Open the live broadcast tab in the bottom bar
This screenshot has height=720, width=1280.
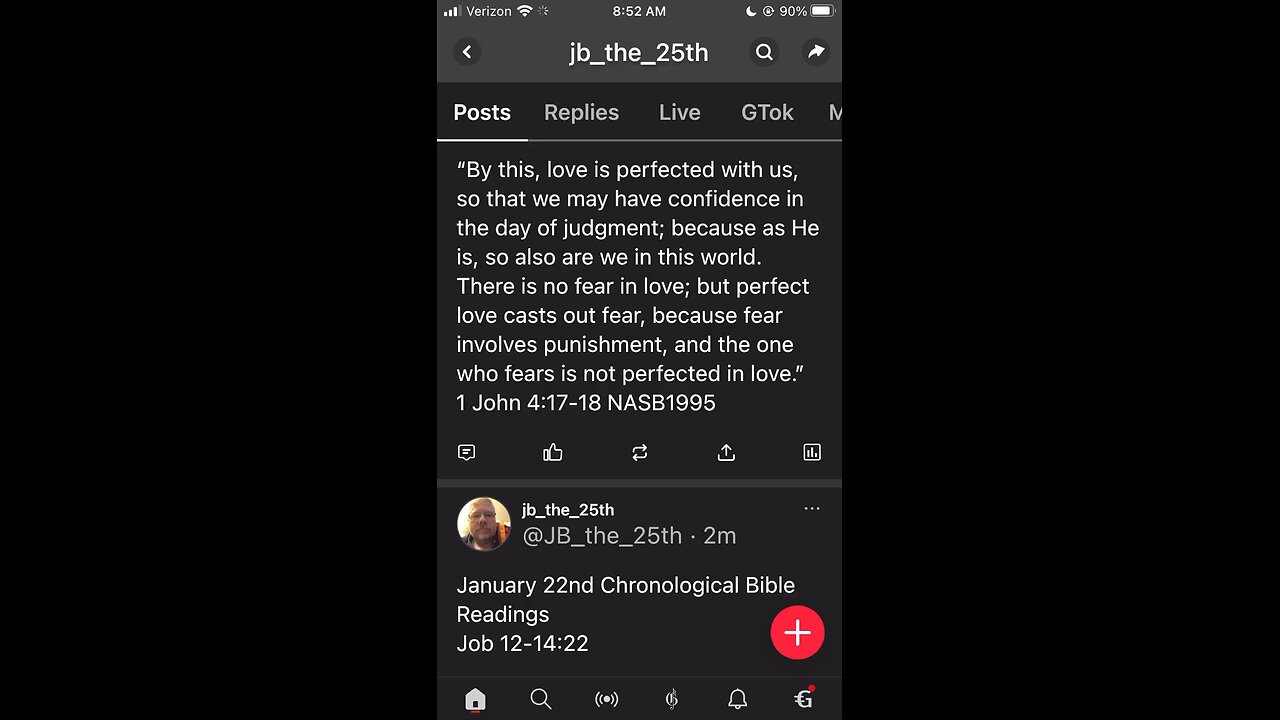click(x=606, y=699)
